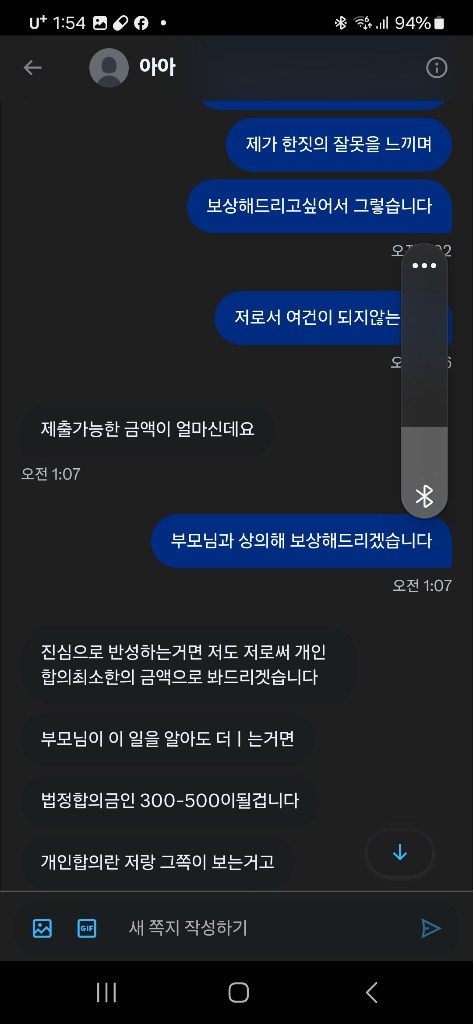Image resolution: width=473 pixels, height=1024 pixels.
Task: Add a GIF to the message
Action: click(x=86, y=928)
